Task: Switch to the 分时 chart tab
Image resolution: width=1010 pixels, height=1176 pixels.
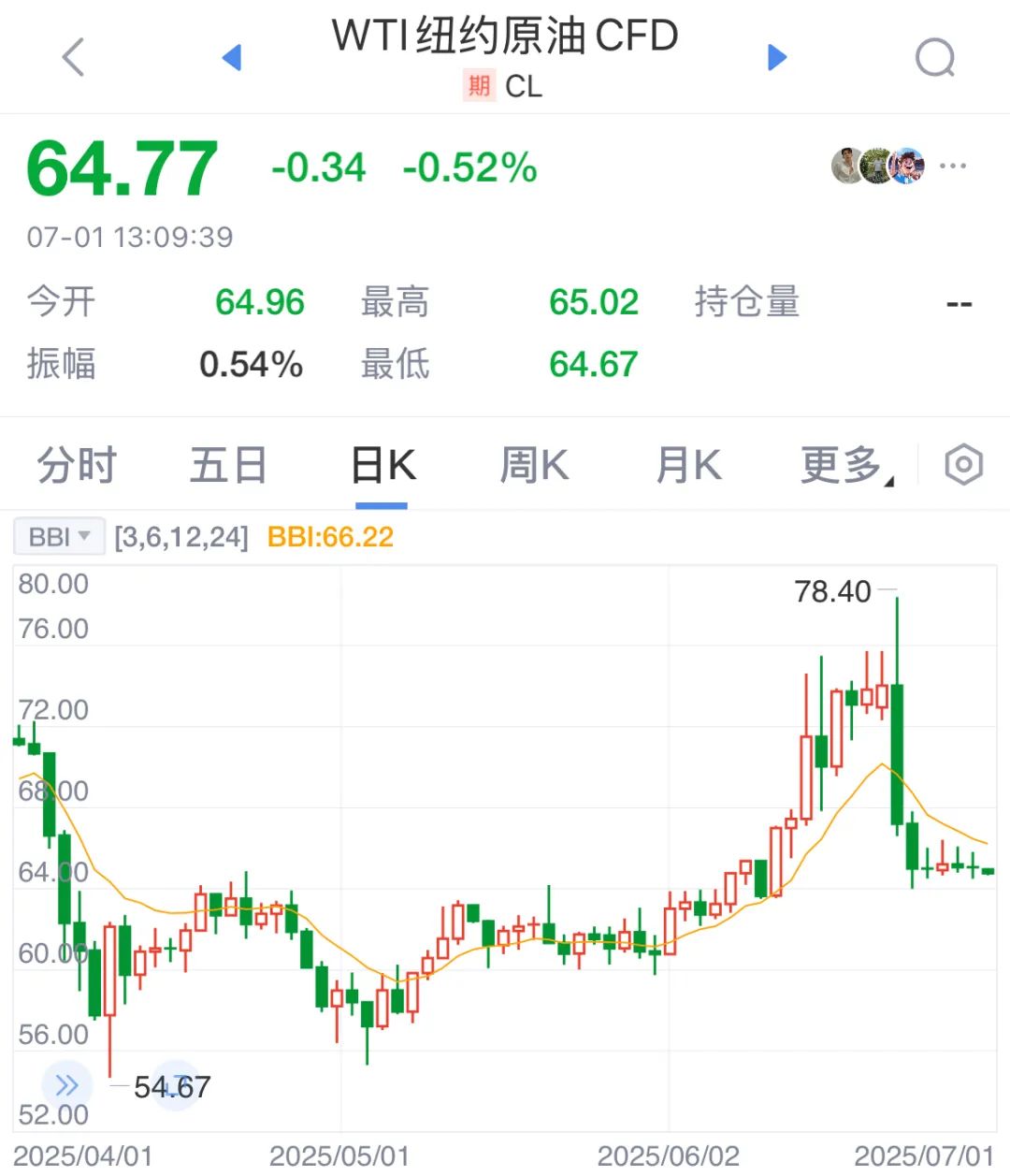Action: [x=77, y=465]
